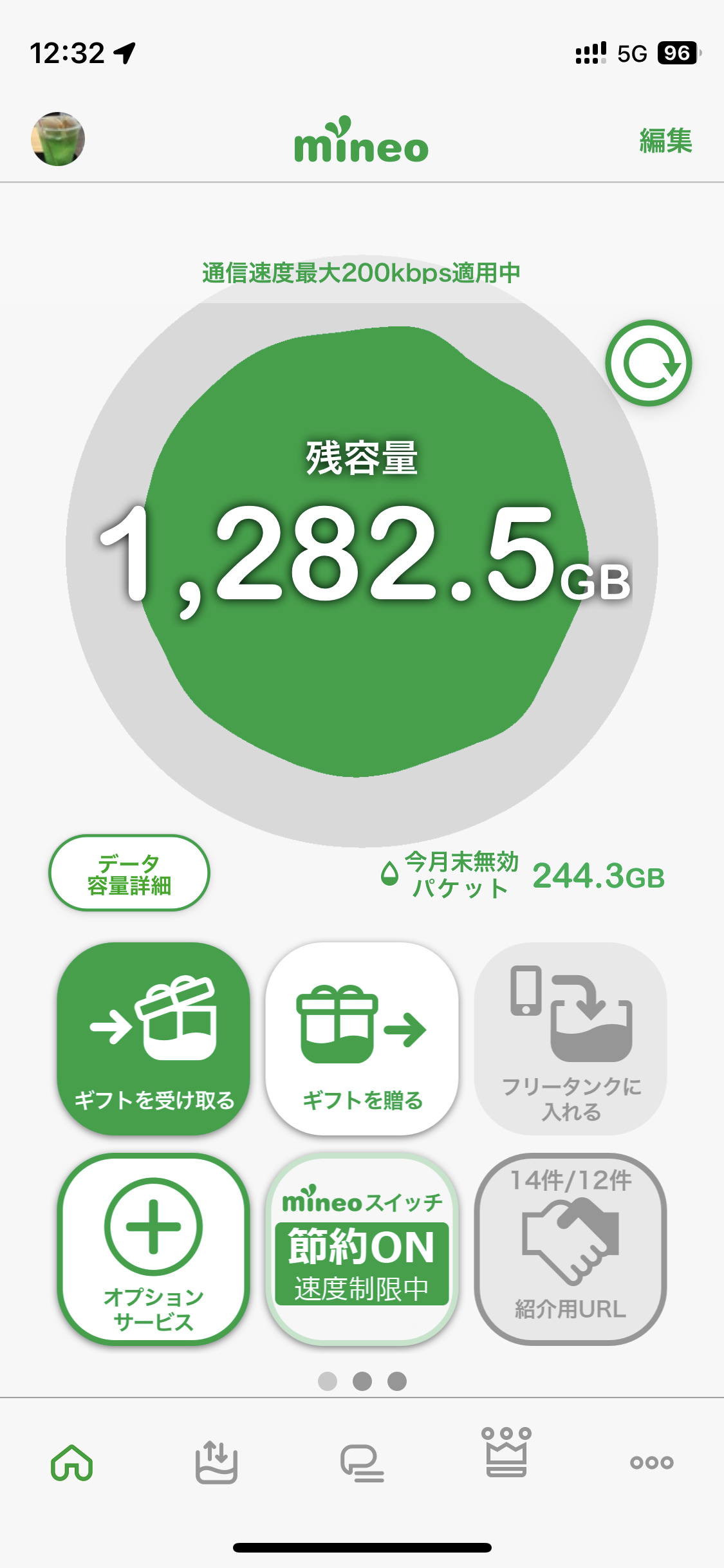
Task: Open オプションサービス options
Action: pyautogui.click(x=153, y=1249)
